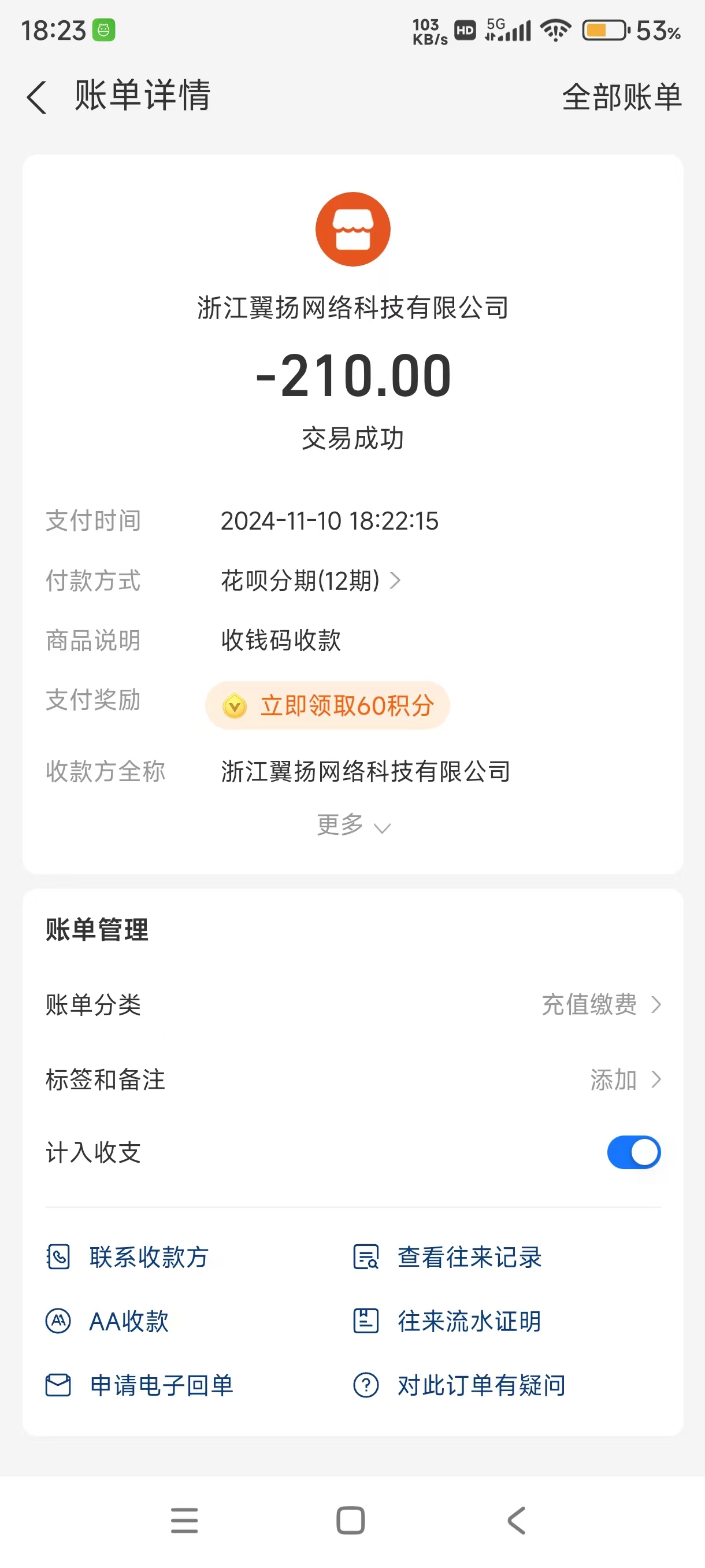The height and width of the screenshot is (1568, 705).
Task: Expand 更多 transaction details
Action: [353, 826]
